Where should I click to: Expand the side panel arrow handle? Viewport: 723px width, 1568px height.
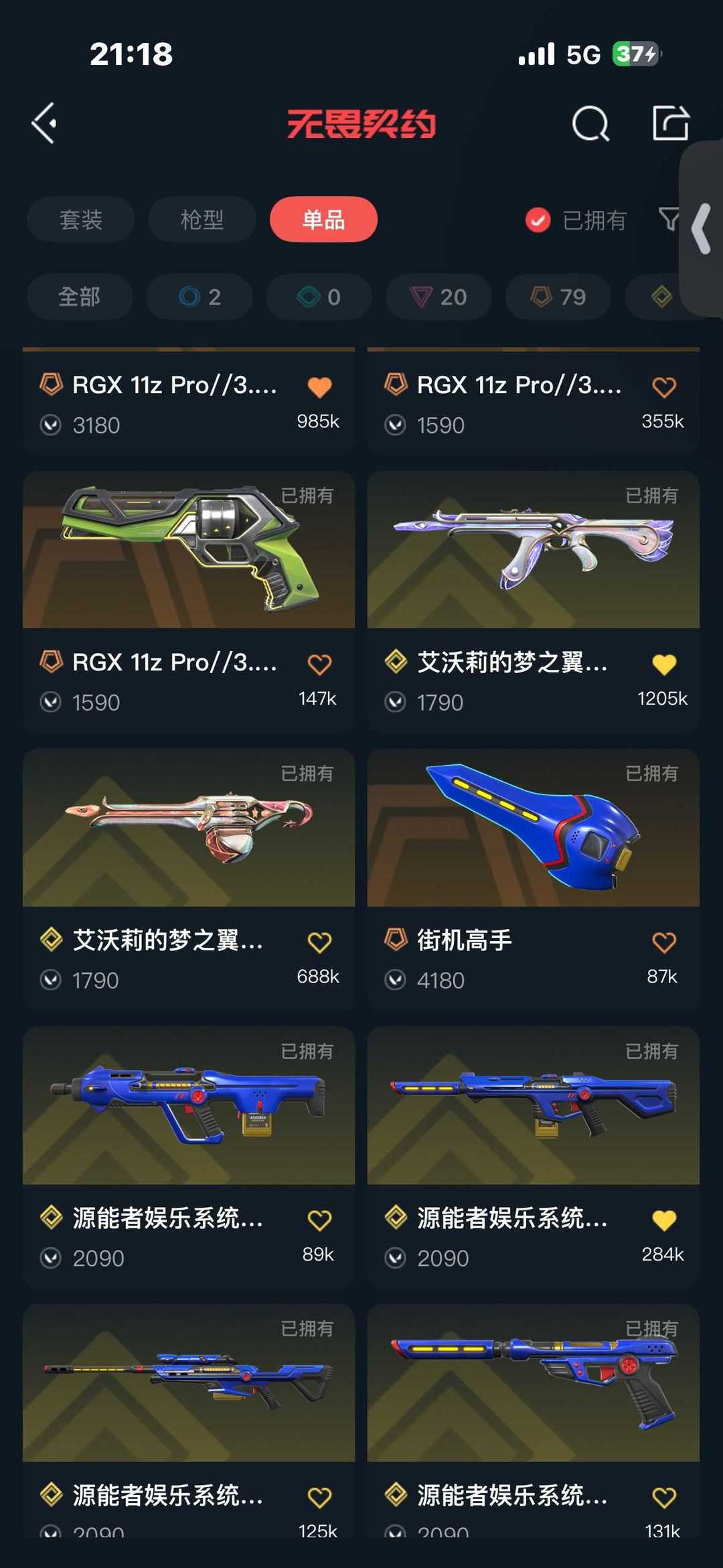click(x=702, y=229)
